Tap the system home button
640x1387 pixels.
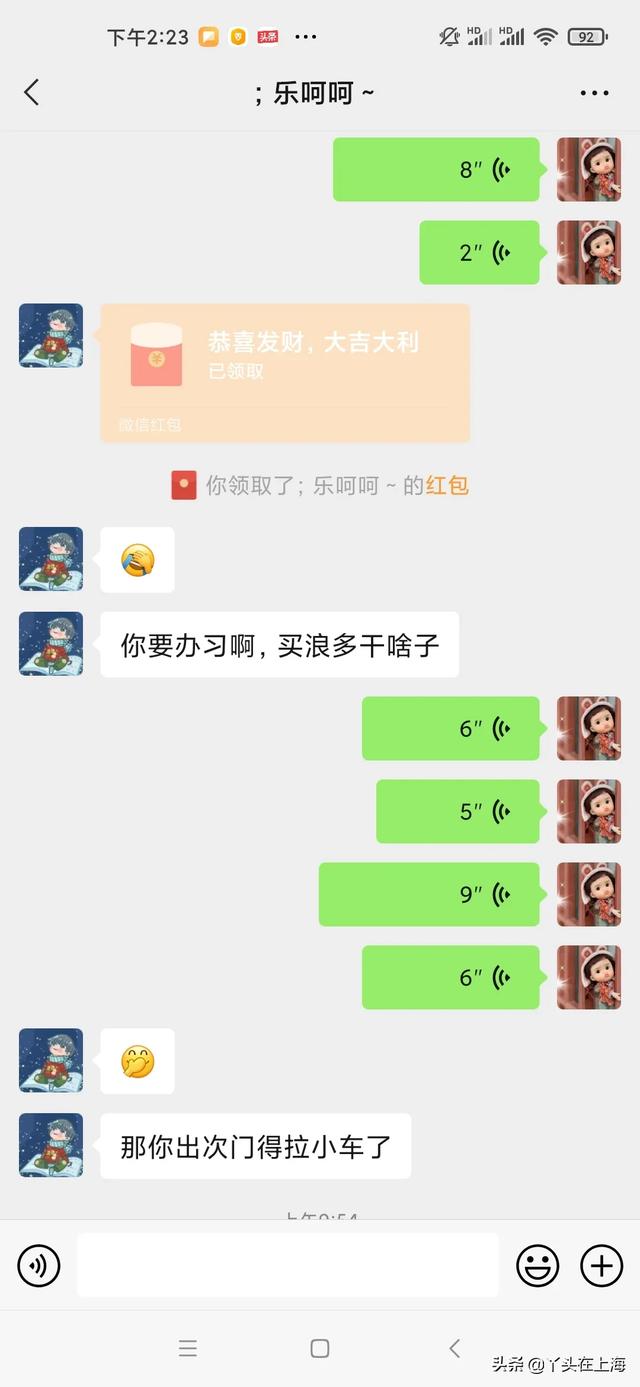320,1348
